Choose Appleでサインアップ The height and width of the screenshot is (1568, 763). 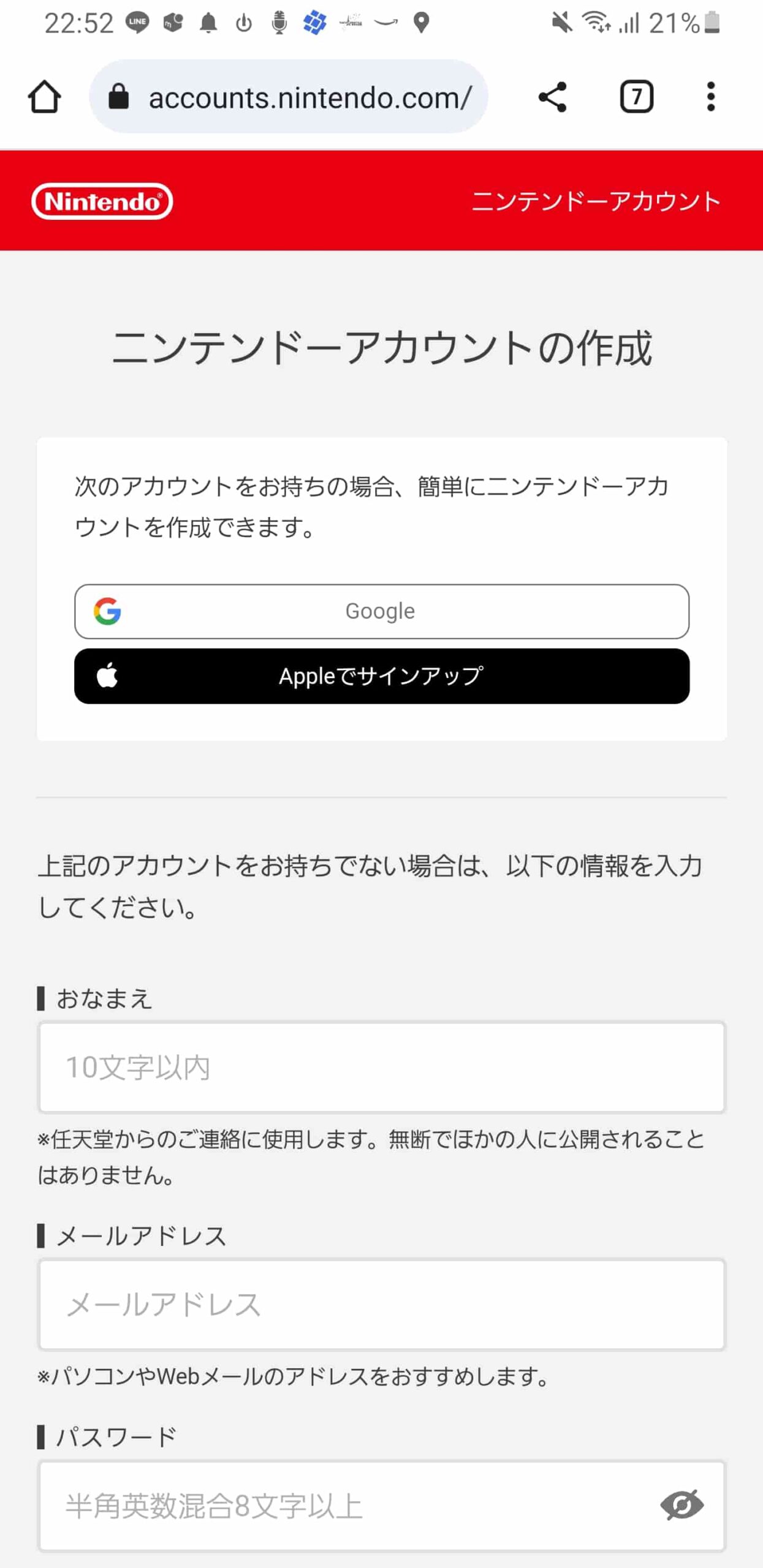(x=382, y=676)
